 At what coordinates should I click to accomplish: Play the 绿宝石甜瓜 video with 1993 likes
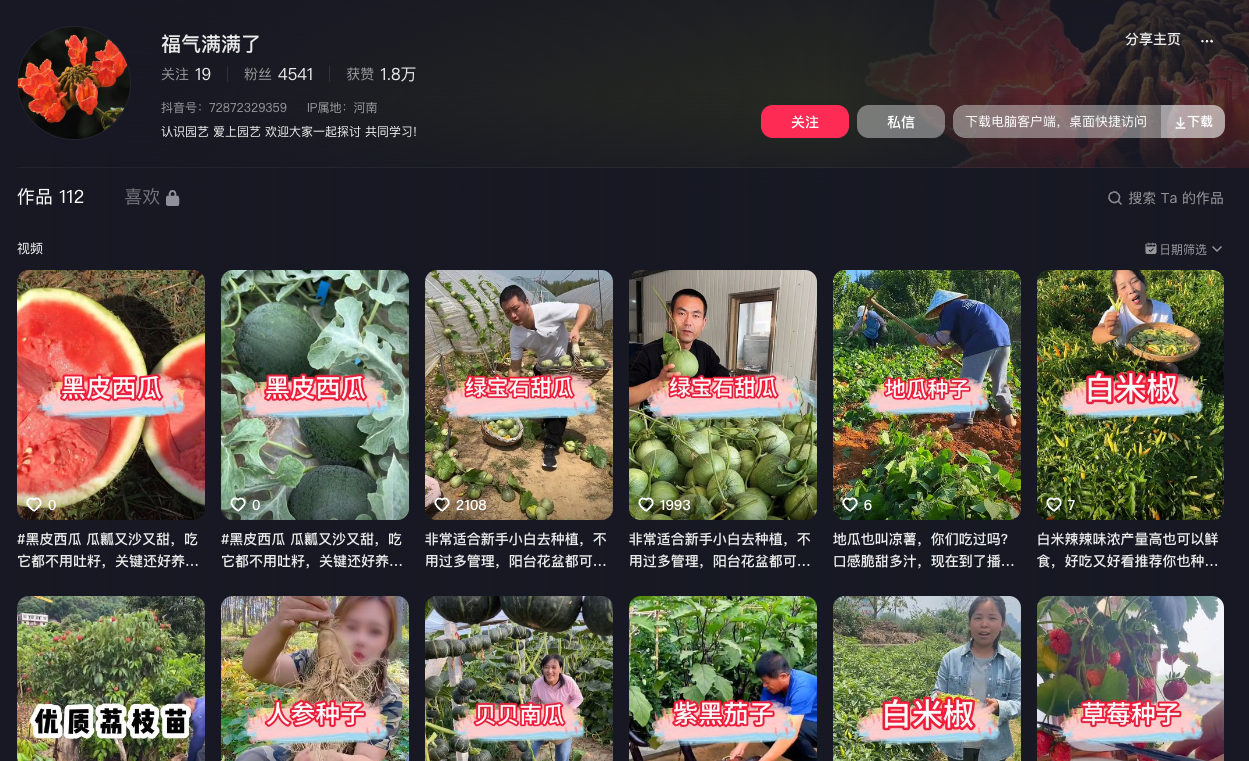pyautogui.click(x=723, y=394)
